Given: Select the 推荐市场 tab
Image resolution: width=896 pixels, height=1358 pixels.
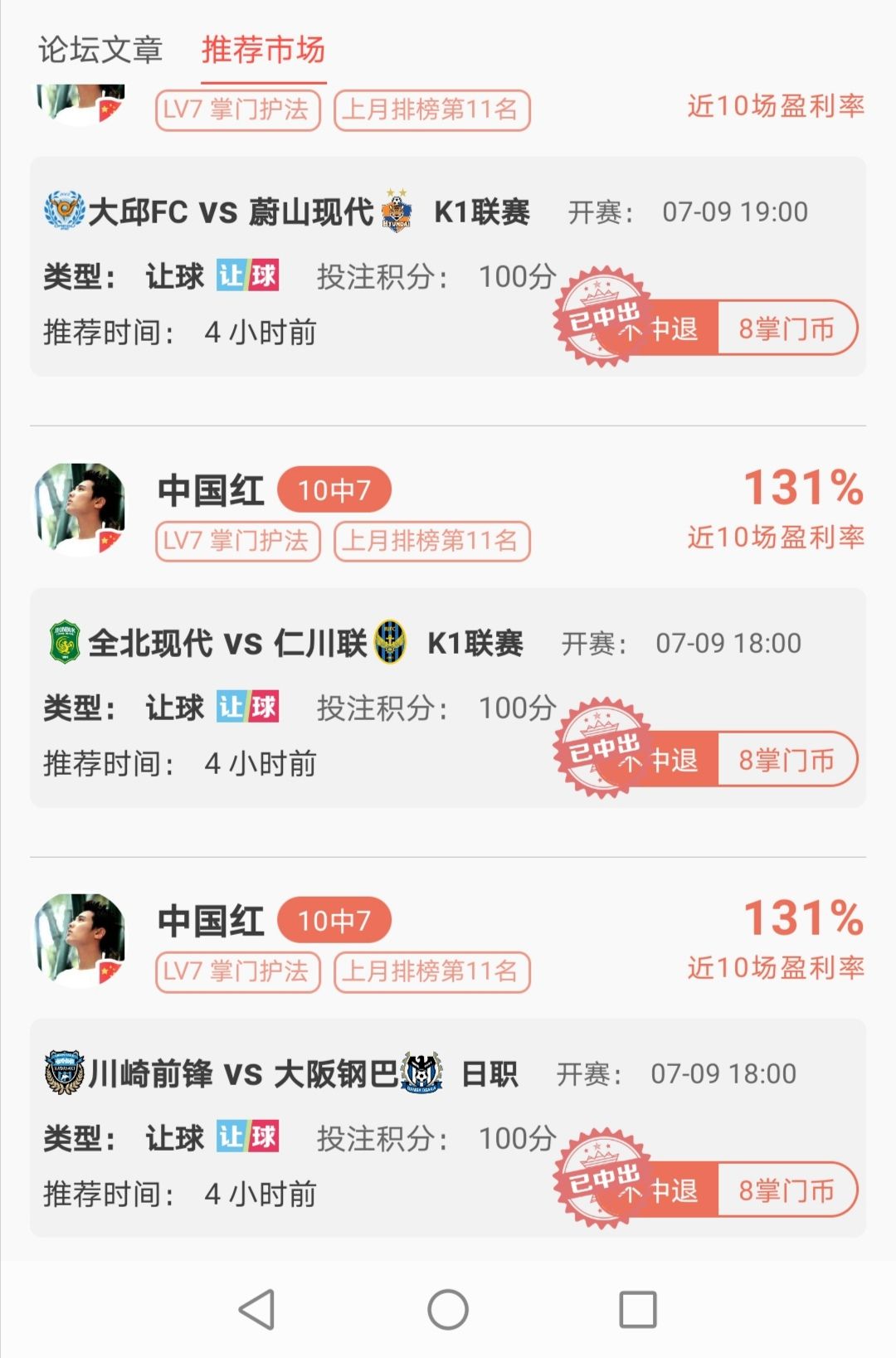Looking at the screenshot, I should 263,50.
